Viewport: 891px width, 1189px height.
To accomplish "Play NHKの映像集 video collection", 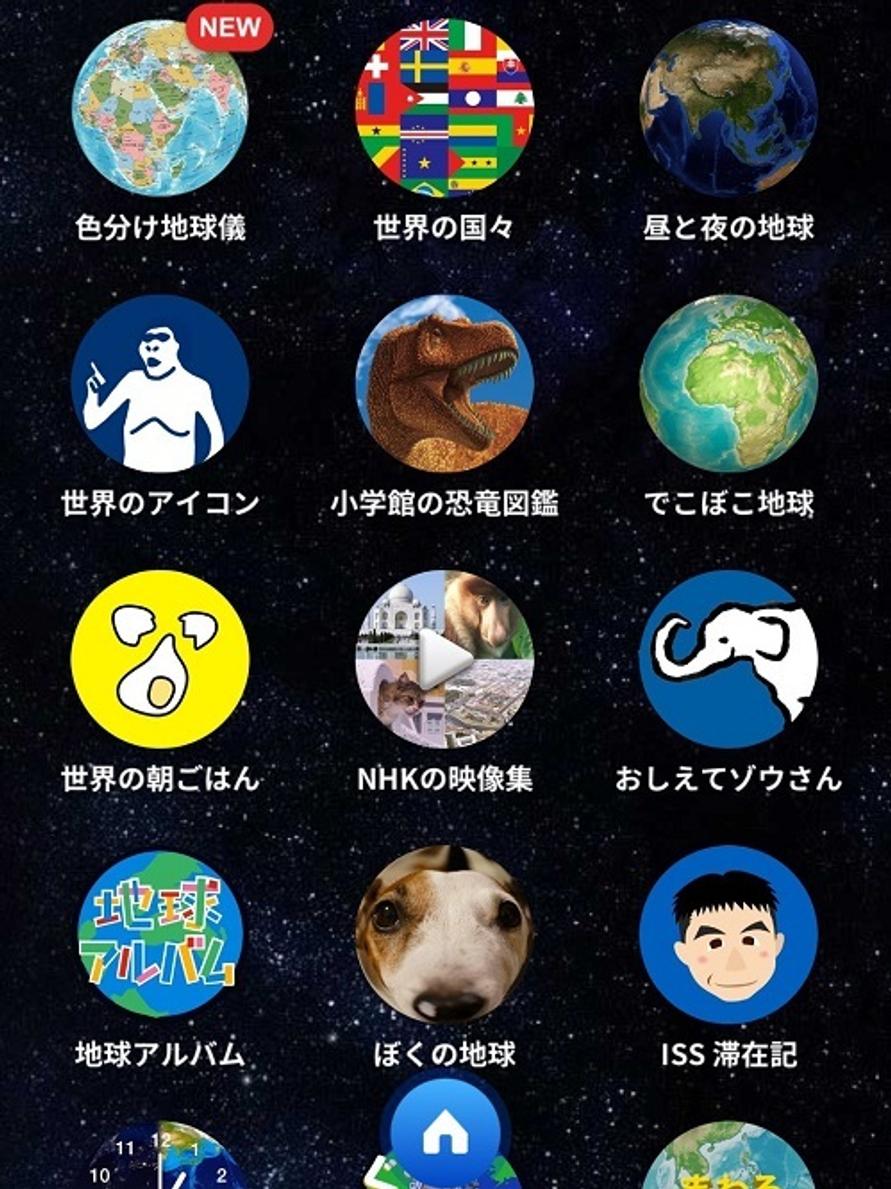I will pyautogui.click(x=444, y=659).
